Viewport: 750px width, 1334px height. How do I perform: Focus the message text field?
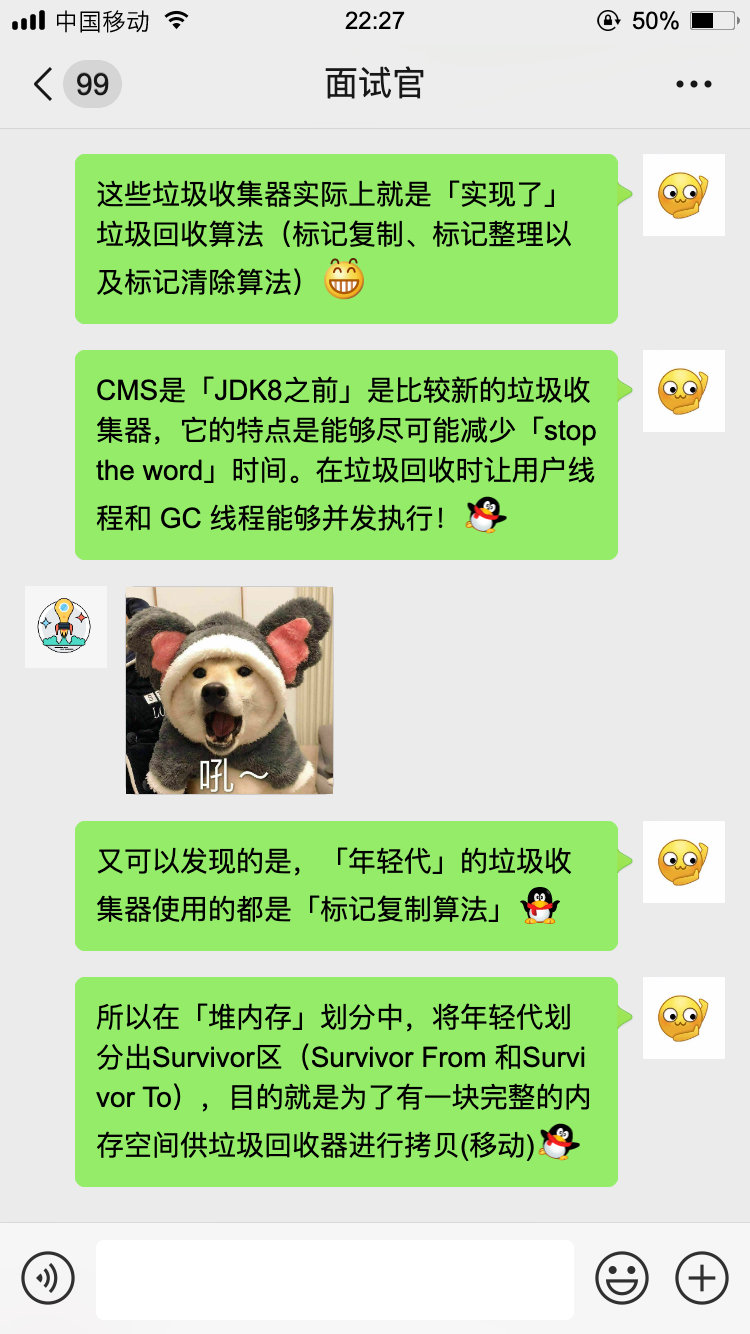(x=335, y=1278)
